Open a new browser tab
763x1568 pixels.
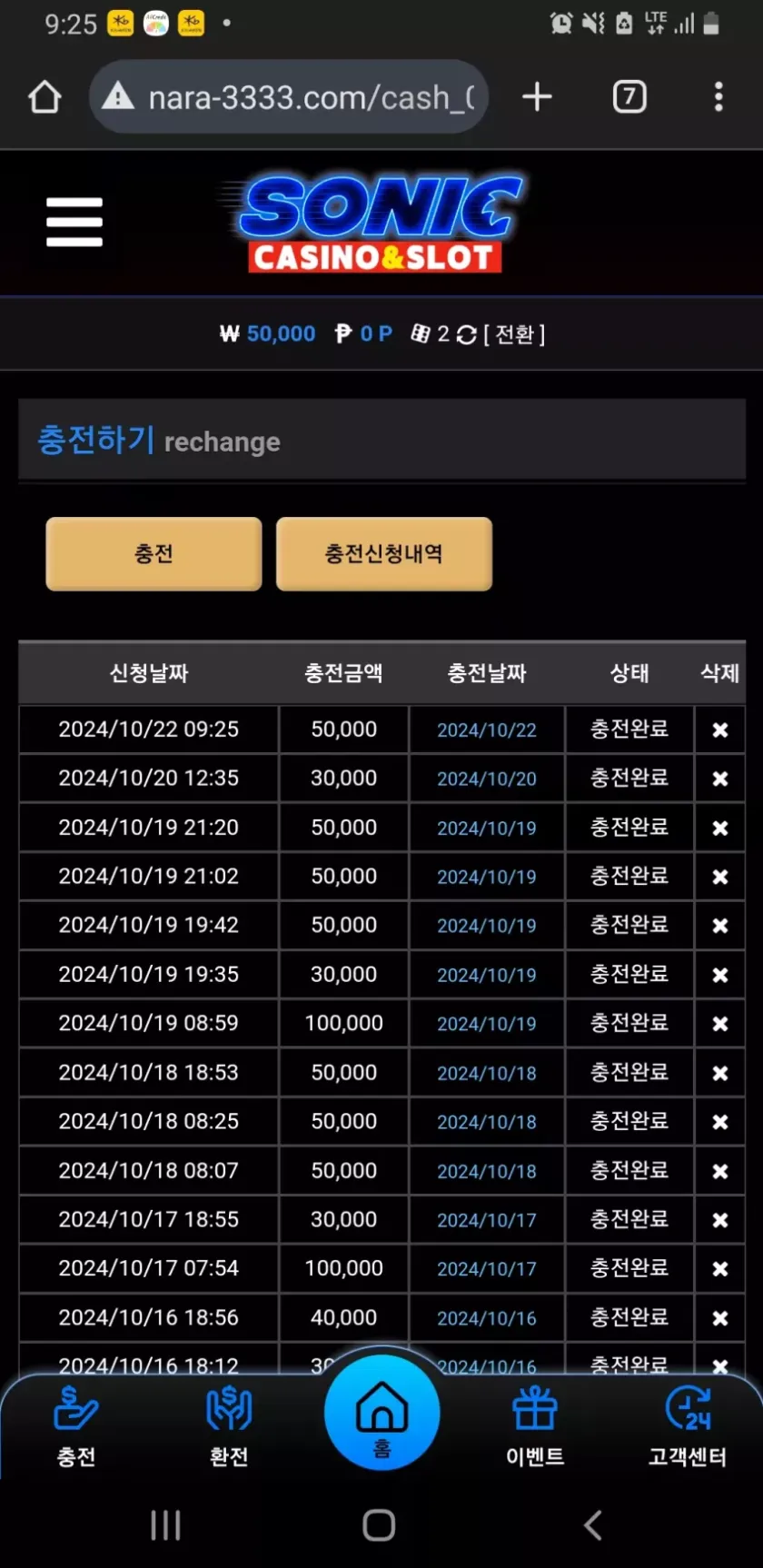tap(537, 97)
